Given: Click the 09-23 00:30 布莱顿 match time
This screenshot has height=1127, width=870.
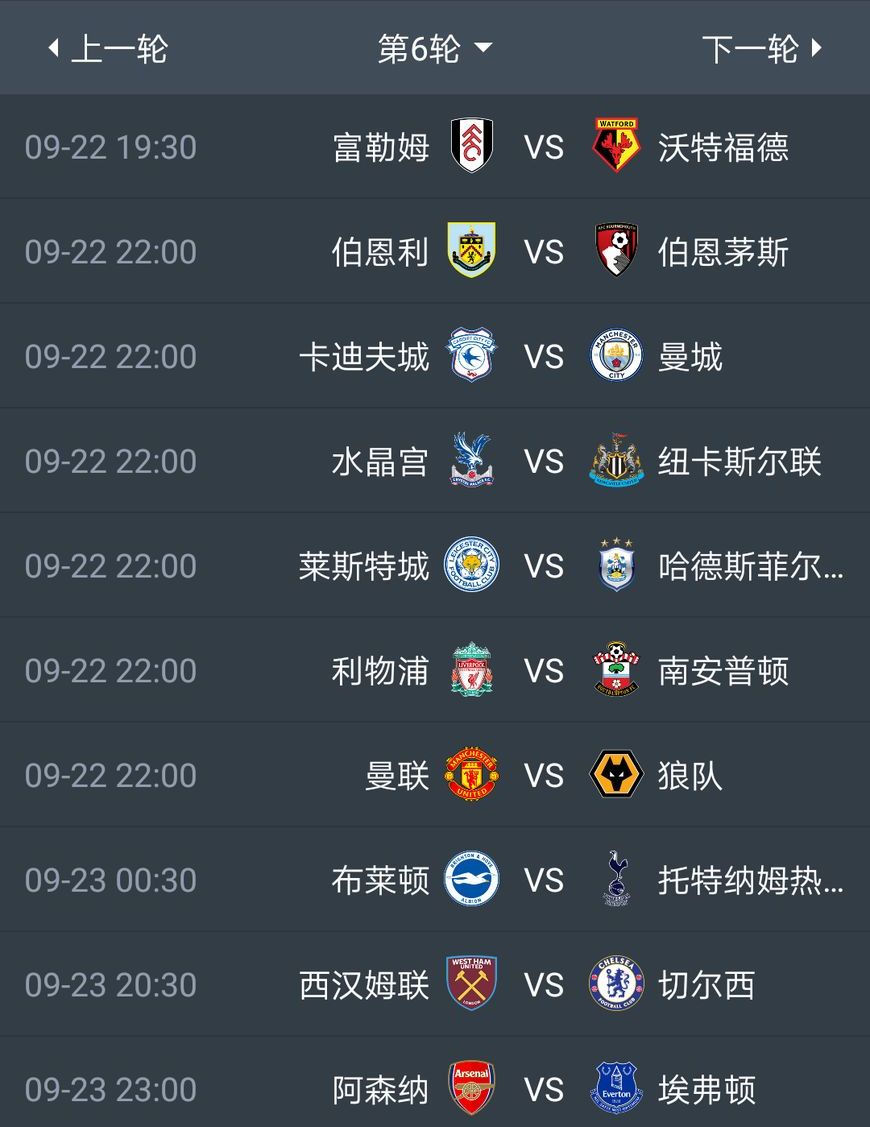Looking at the screenshot, I should pyautogui.click(x=110, y=880).
